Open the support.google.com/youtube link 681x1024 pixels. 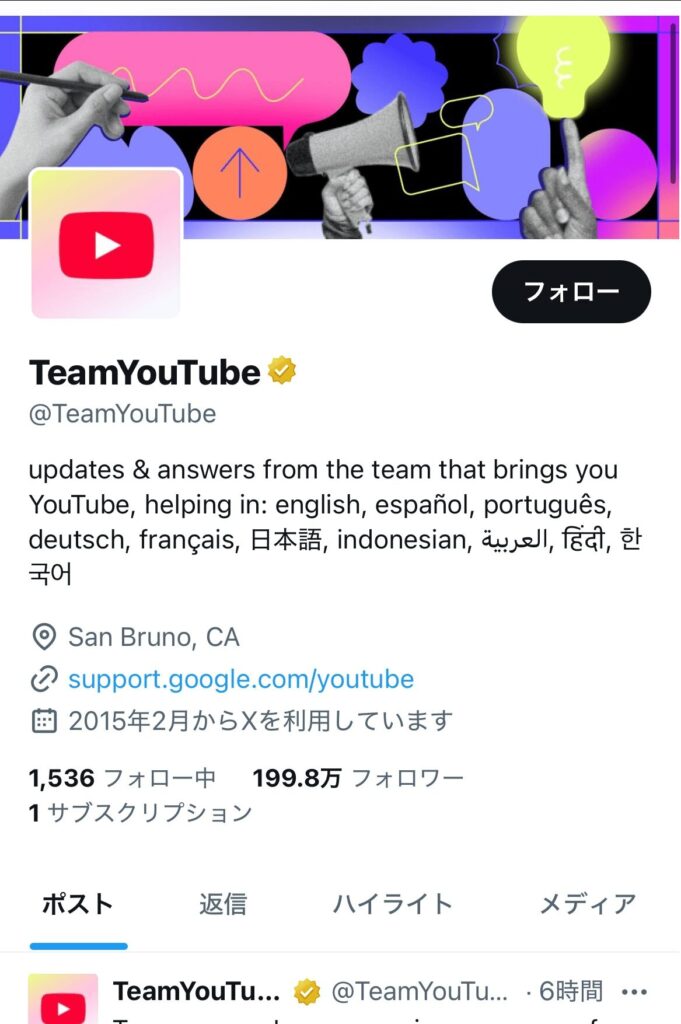click(x=240, y=680)
